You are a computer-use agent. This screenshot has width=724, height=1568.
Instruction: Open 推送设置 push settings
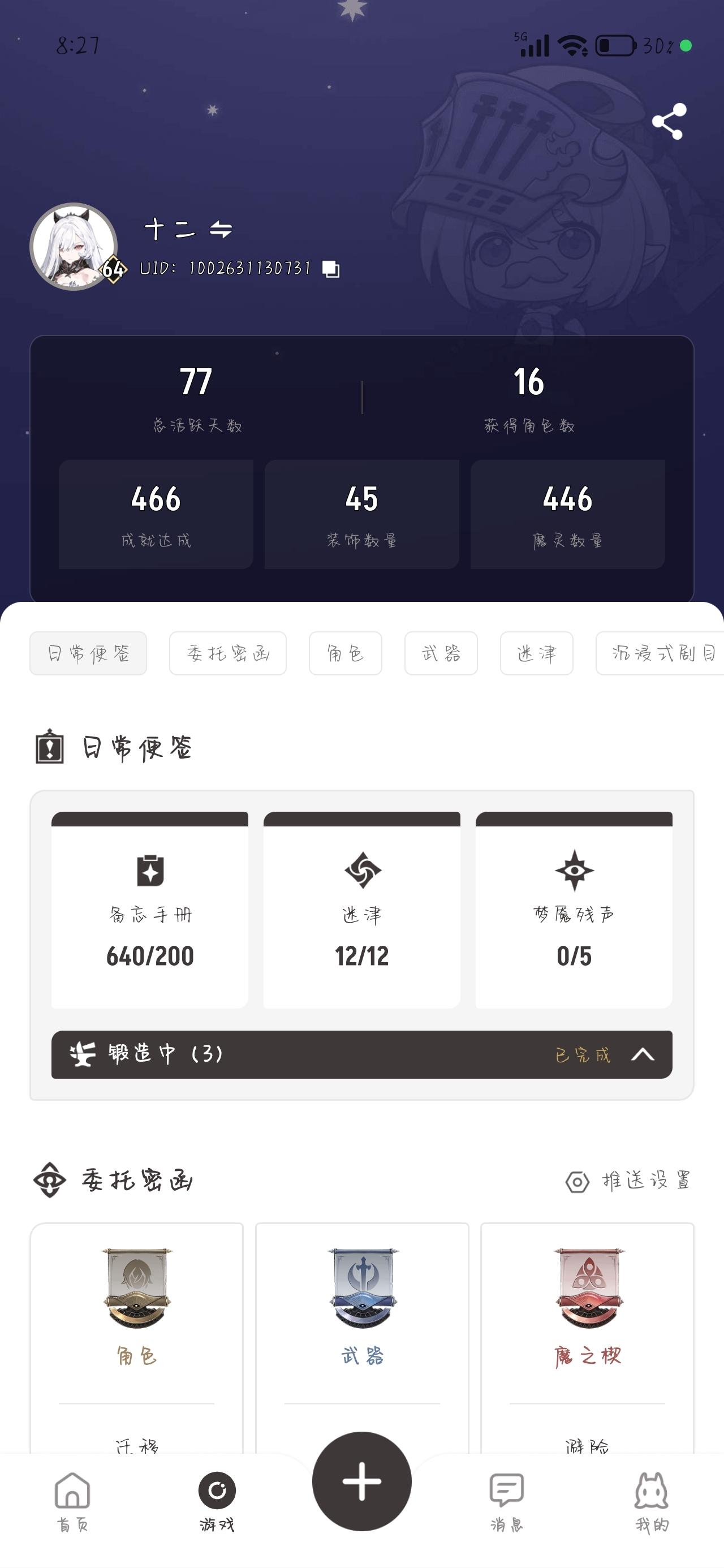pyautogui.click(x=628, y=1181)
